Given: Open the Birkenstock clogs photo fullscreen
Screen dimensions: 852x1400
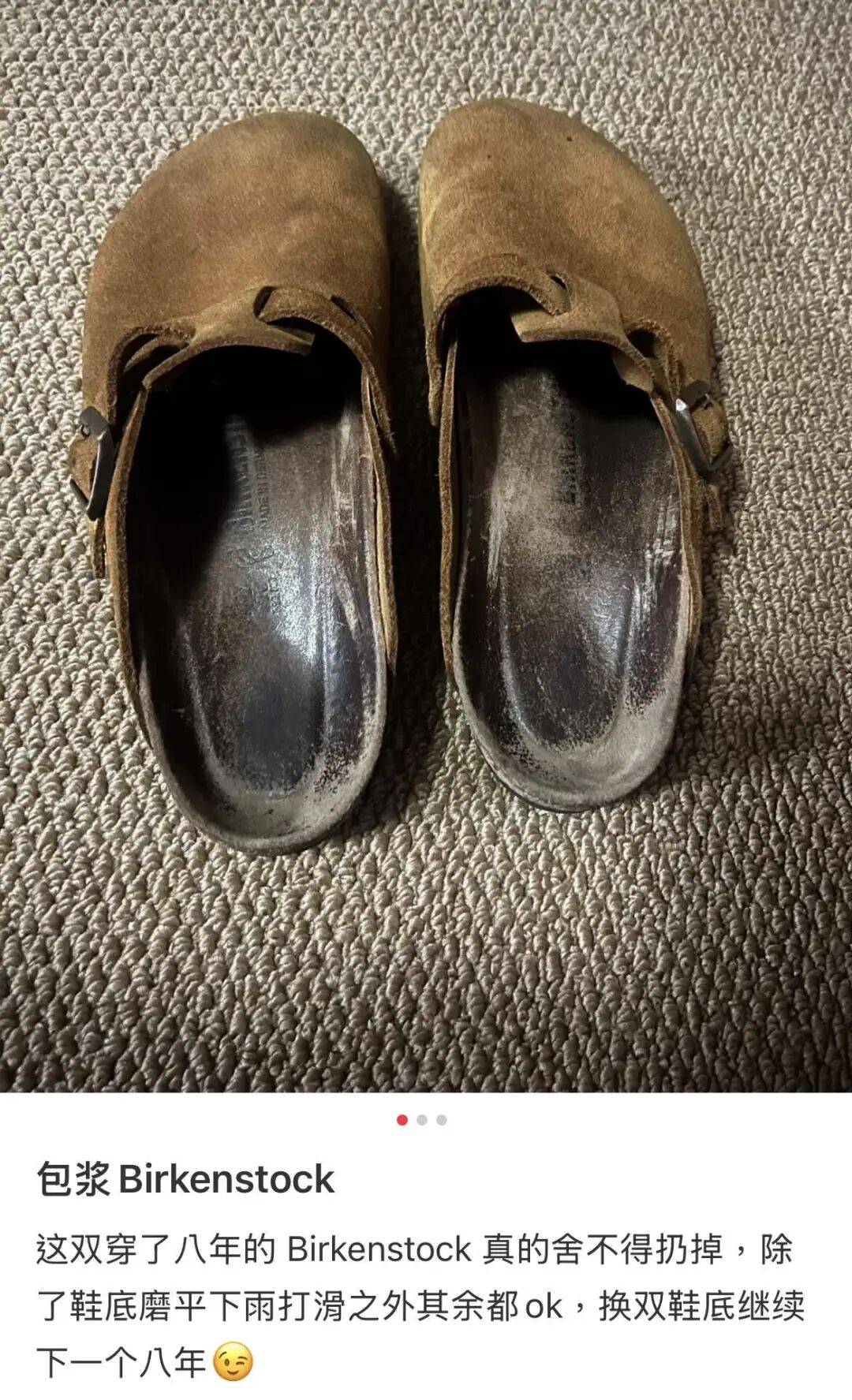Looking at the screenshot, I should [x=426, y=544].
